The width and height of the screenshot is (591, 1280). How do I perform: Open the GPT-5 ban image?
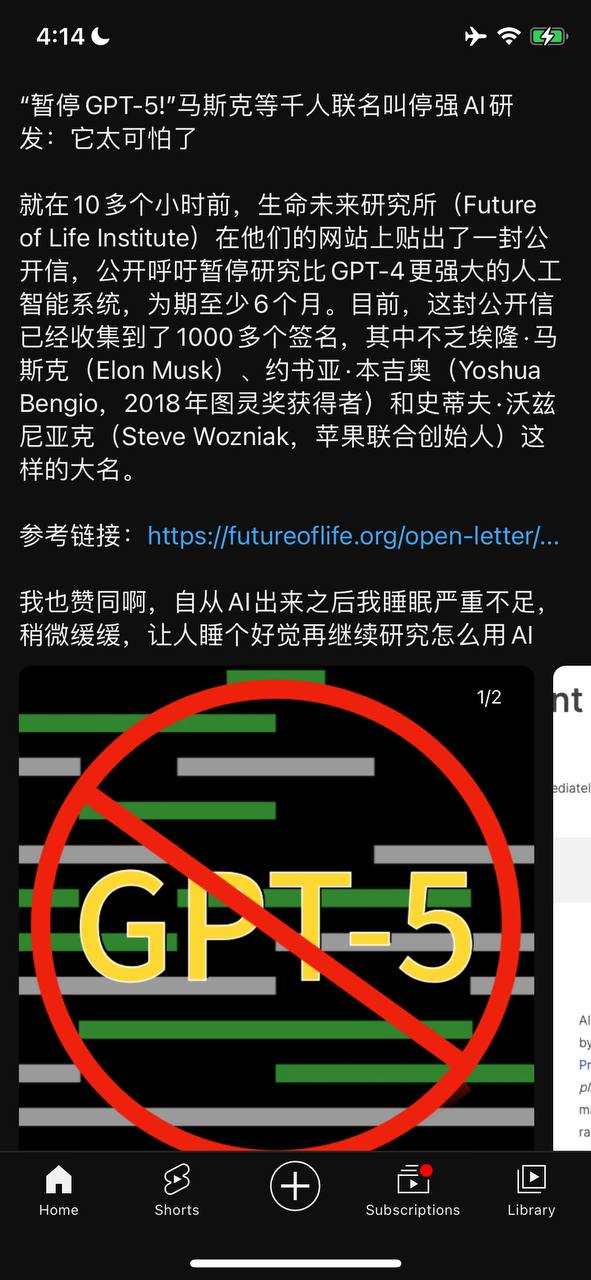coord(276,908)
